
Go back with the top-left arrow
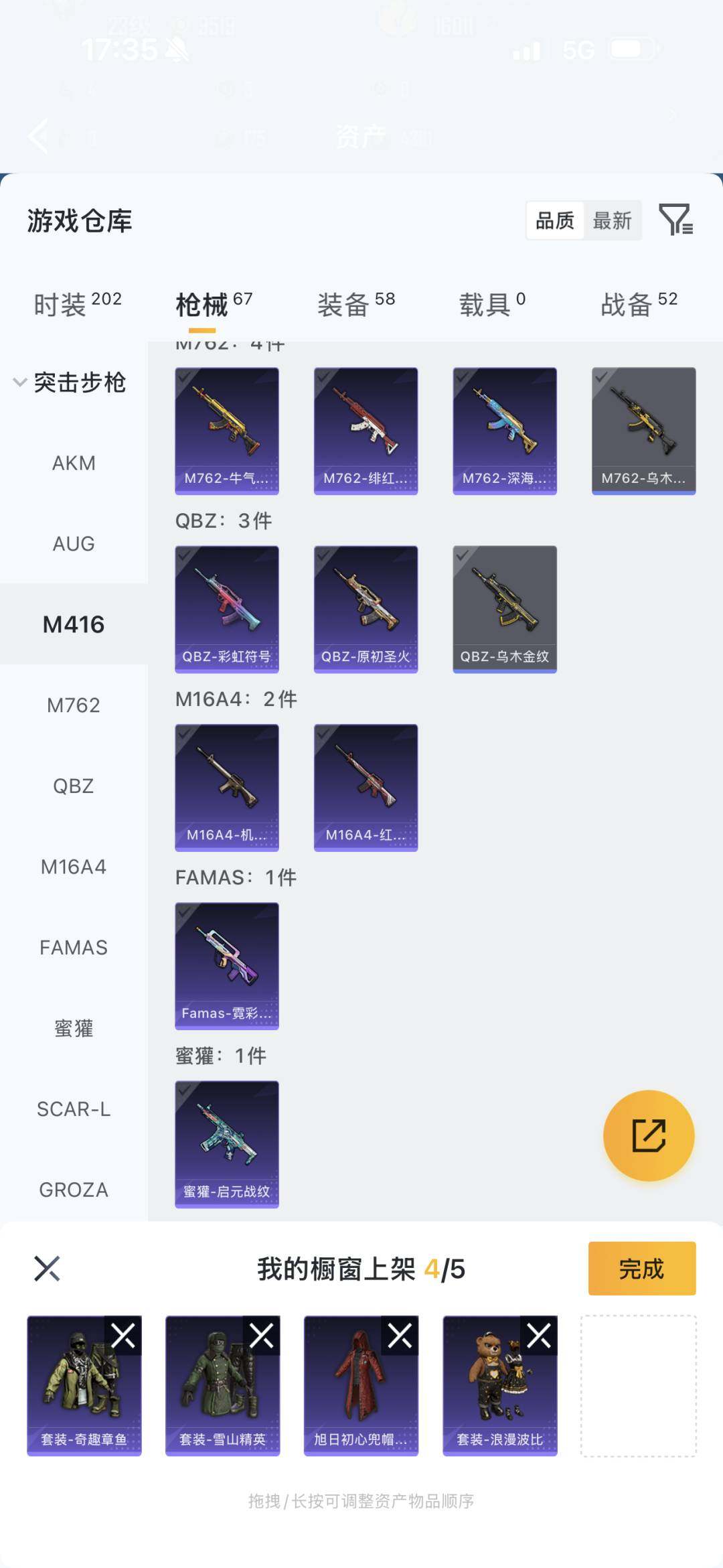click(39, 136)
